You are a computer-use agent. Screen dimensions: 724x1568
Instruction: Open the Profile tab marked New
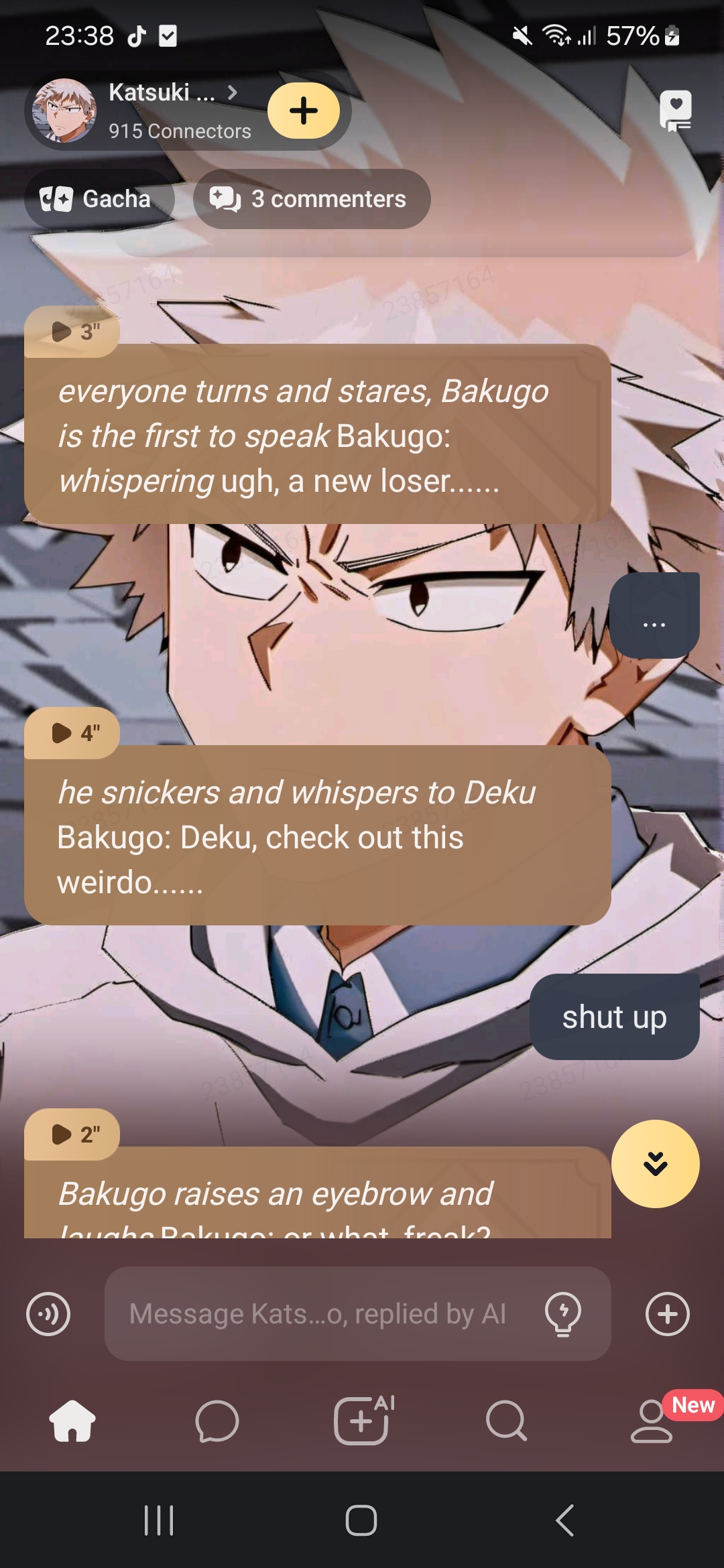click(652, 1421)
